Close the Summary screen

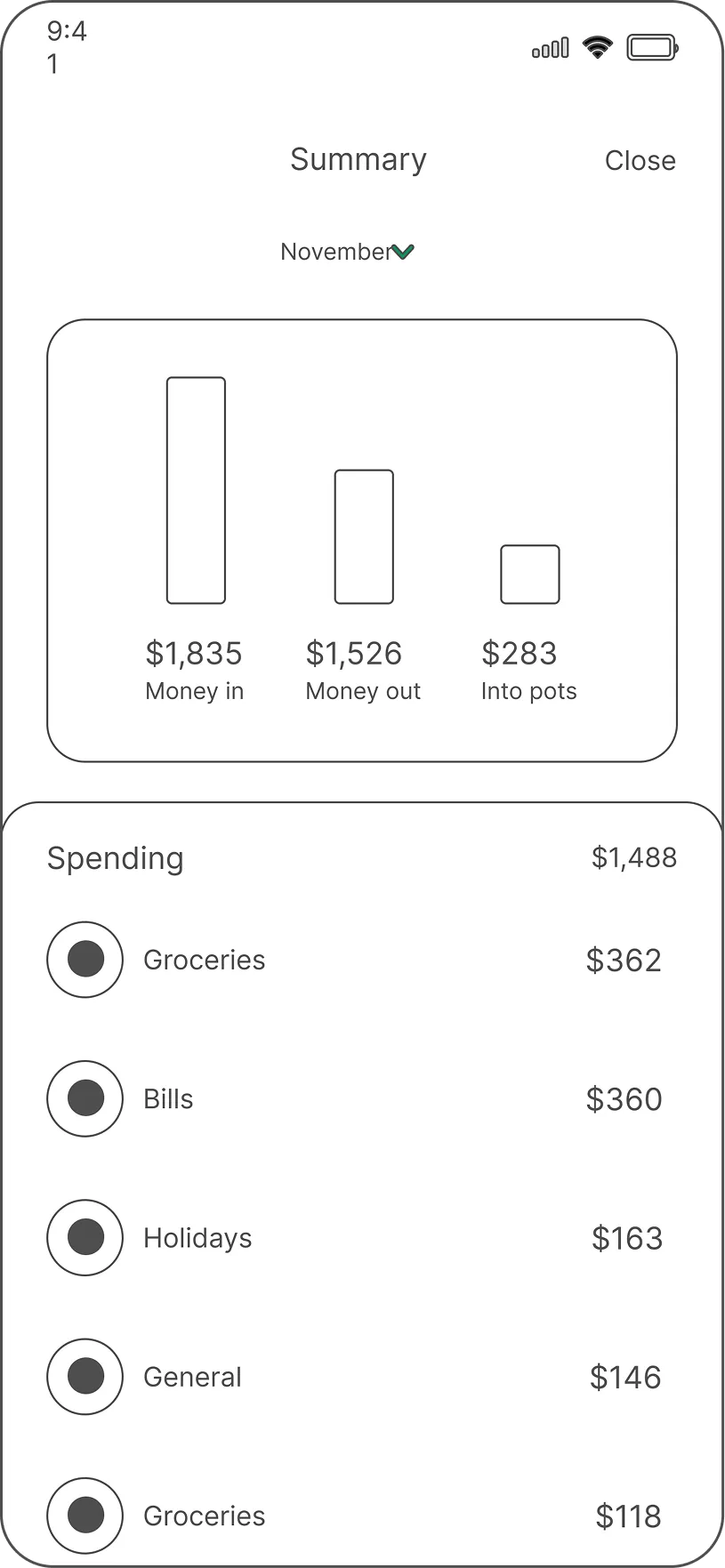click(640, 161)
